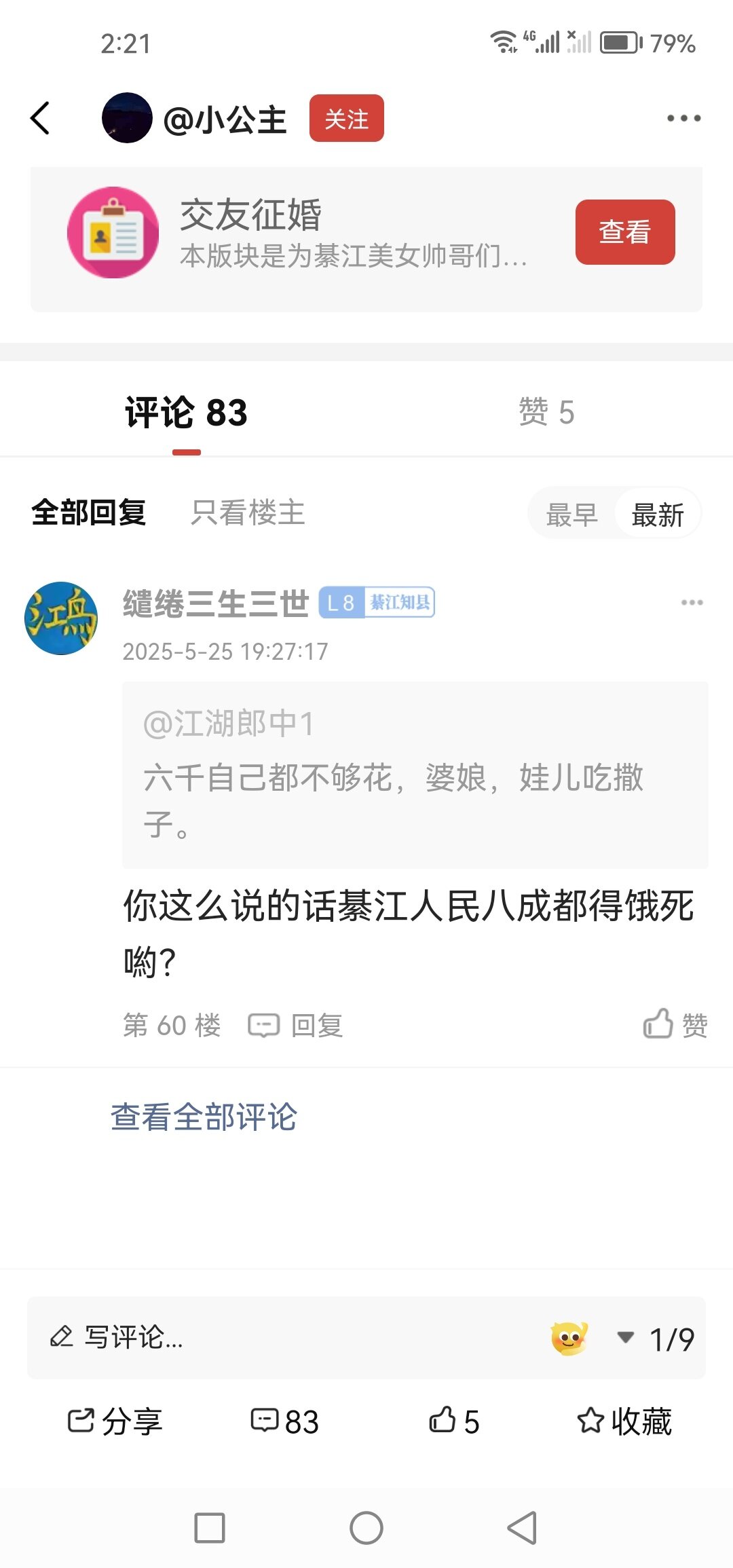
Task: Sort comments by 最新
Action: (657, 515)
